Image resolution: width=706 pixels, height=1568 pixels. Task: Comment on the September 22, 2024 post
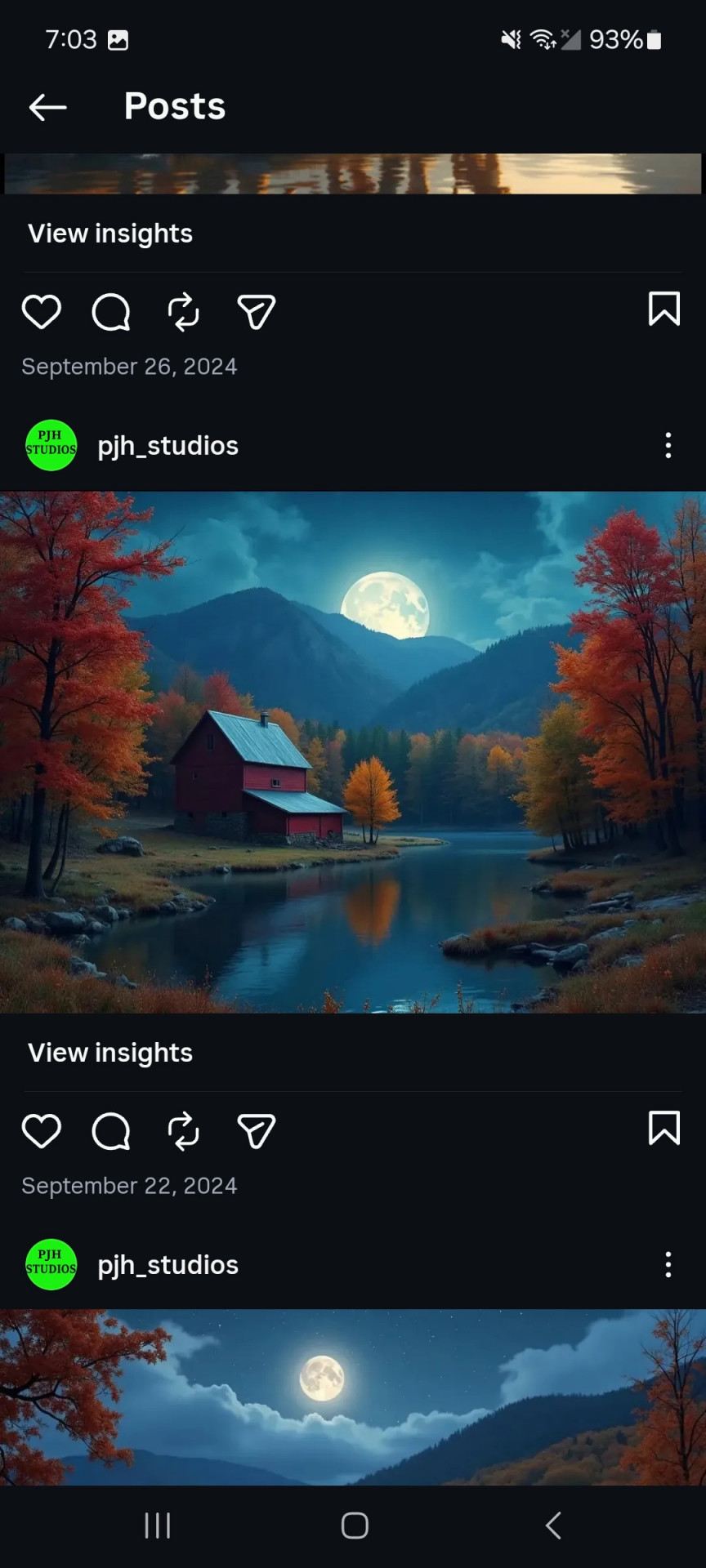pos(111,1131)
